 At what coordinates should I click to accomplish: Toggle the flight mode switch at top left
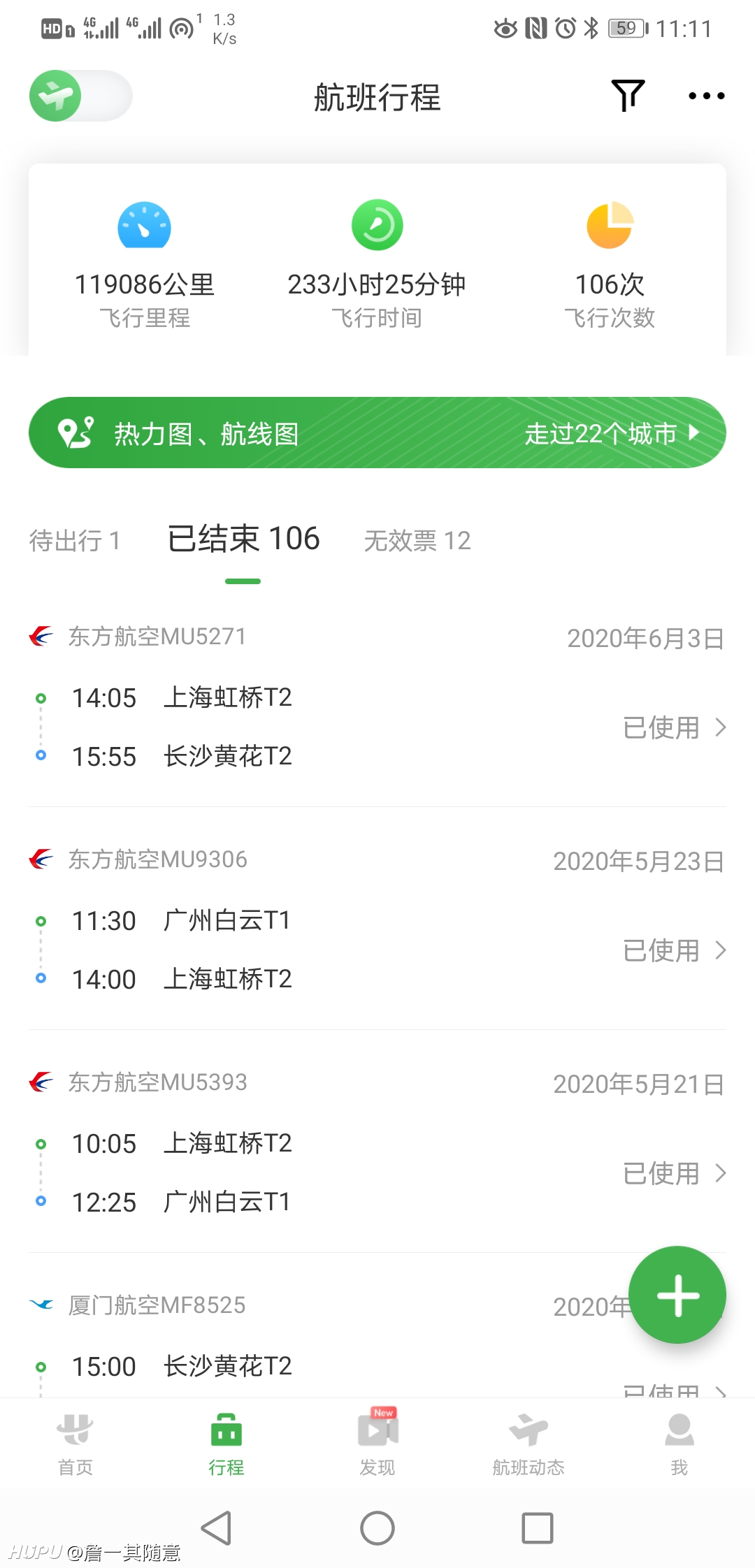pos(80,96)
